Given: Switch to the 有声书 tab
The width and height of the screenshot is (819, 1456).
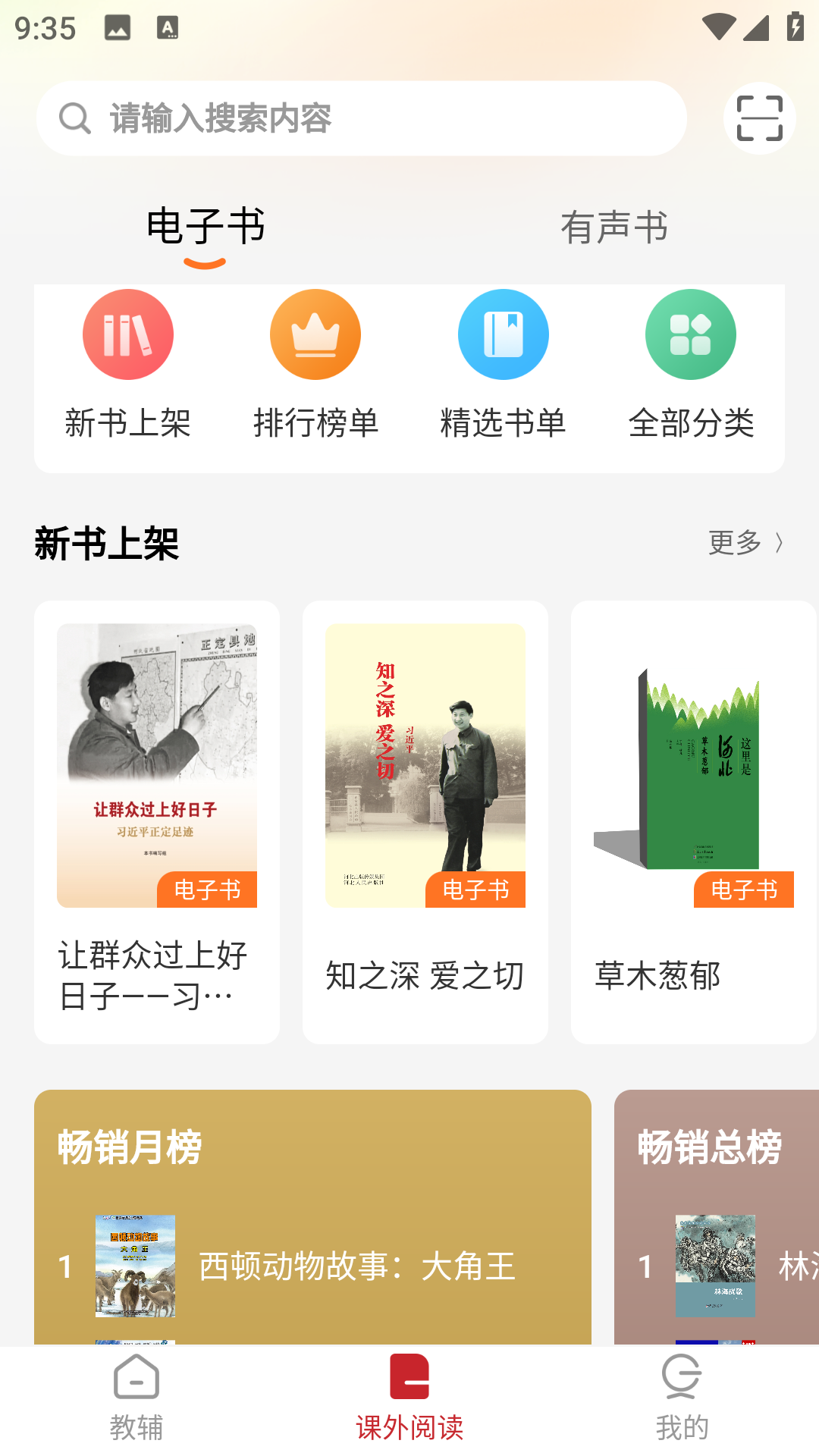Looking at the screenshot, I should click(x=613, y=227).
